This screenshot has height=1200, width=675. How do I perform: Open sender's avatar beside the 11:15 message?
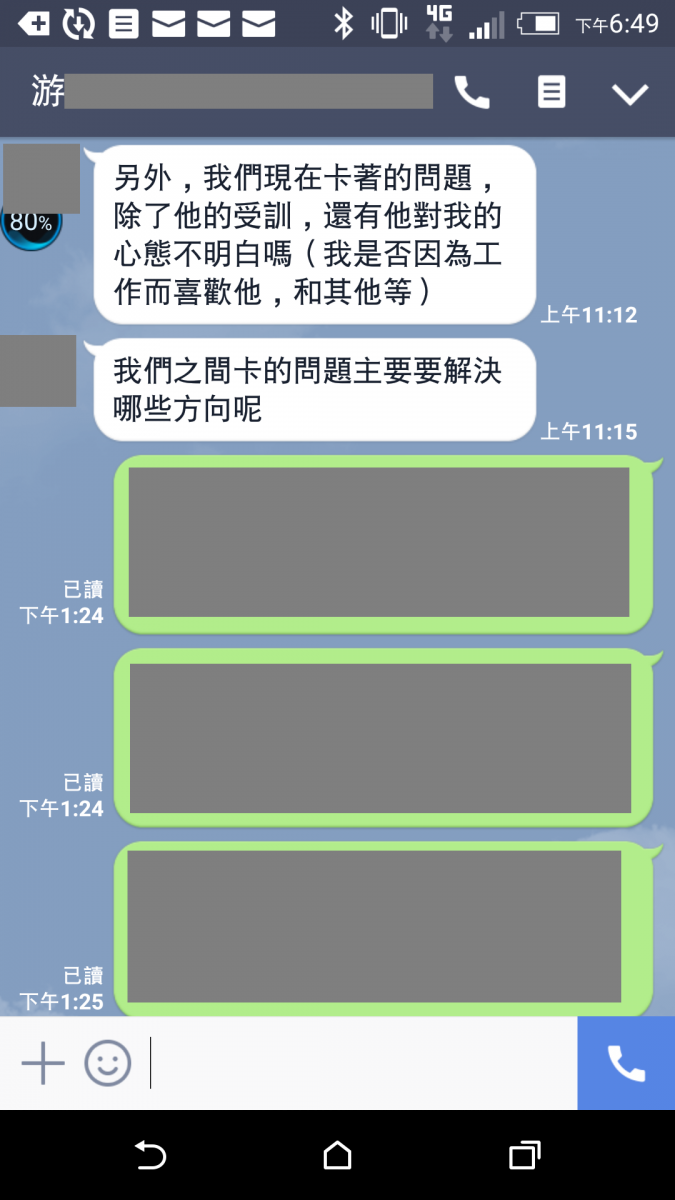pyautogui.click(x=38, y=371)
